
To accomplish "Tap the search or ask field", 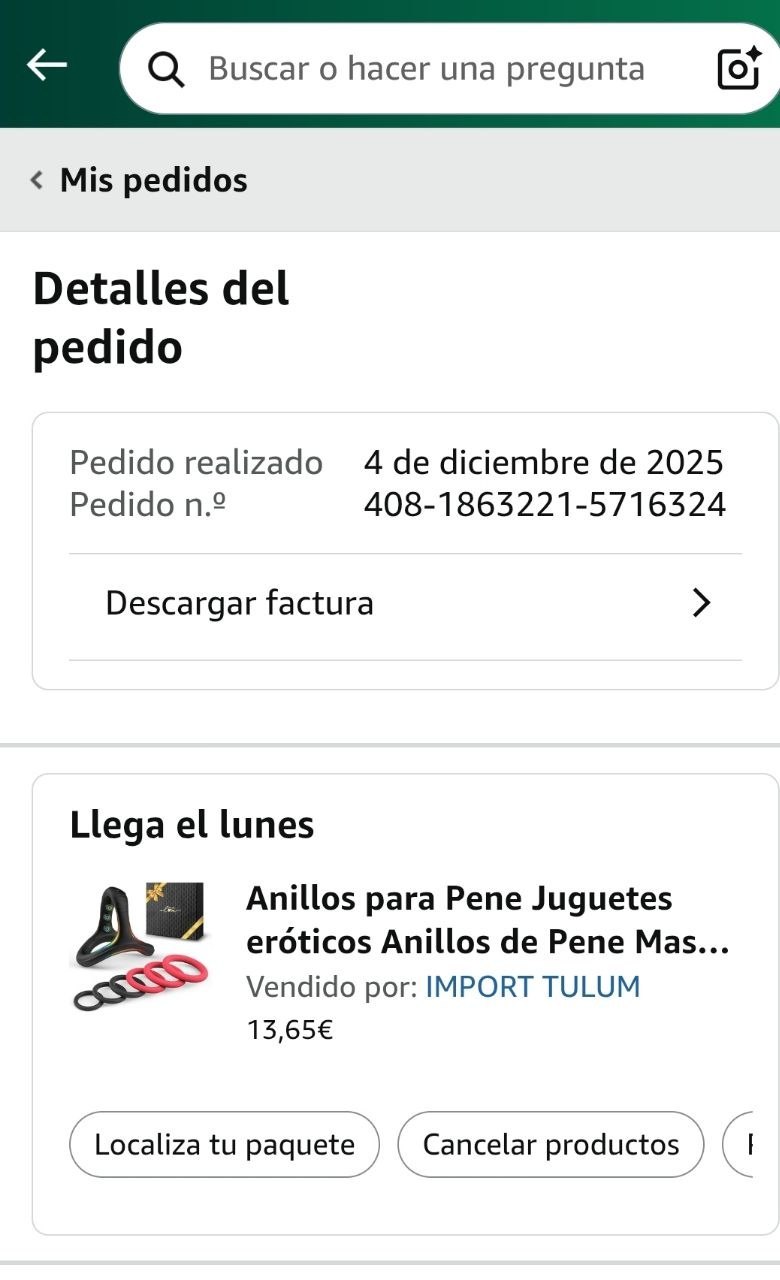I will click(x=426, y=69).
